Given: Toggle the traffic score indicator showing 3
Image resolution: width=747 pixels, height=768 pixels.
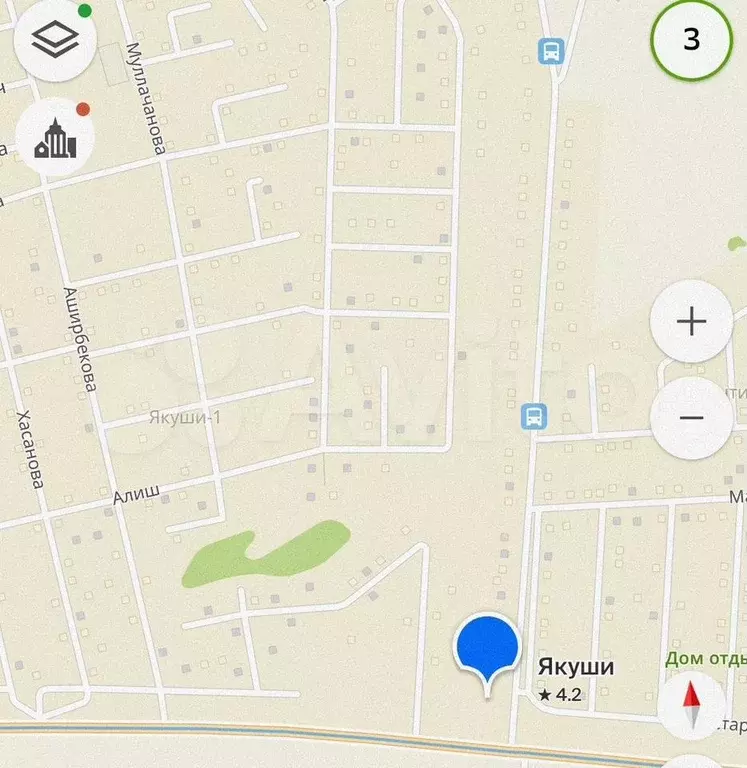Looking at the screenshot, I should click(x=691, y=40).
